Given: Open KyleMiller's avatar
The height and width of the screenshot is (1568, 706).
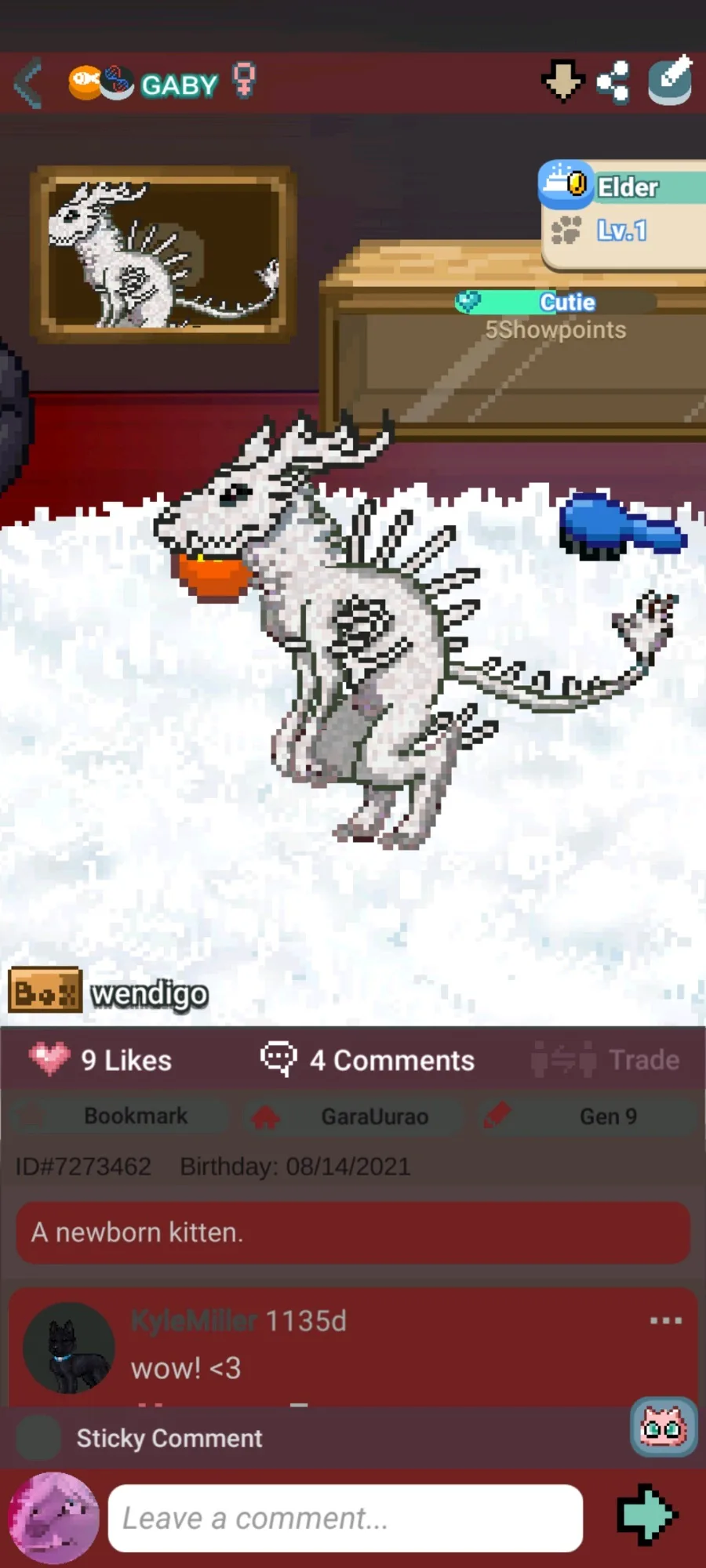Looking at the screenshot, I should coord(69,1348).
